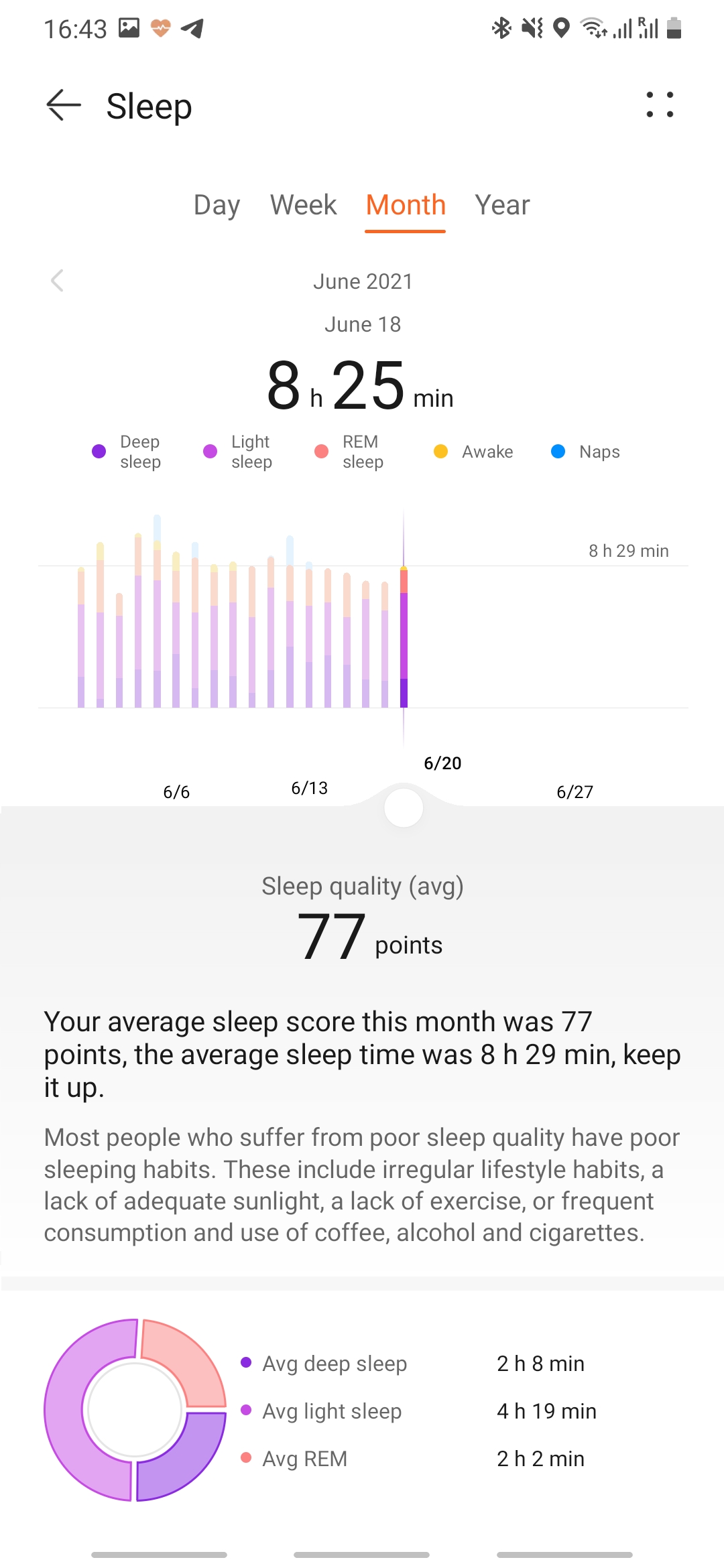The width and height of the screenshot is (724, 1568).
Task: Switch to the Week tab
Action: [303, 205]
